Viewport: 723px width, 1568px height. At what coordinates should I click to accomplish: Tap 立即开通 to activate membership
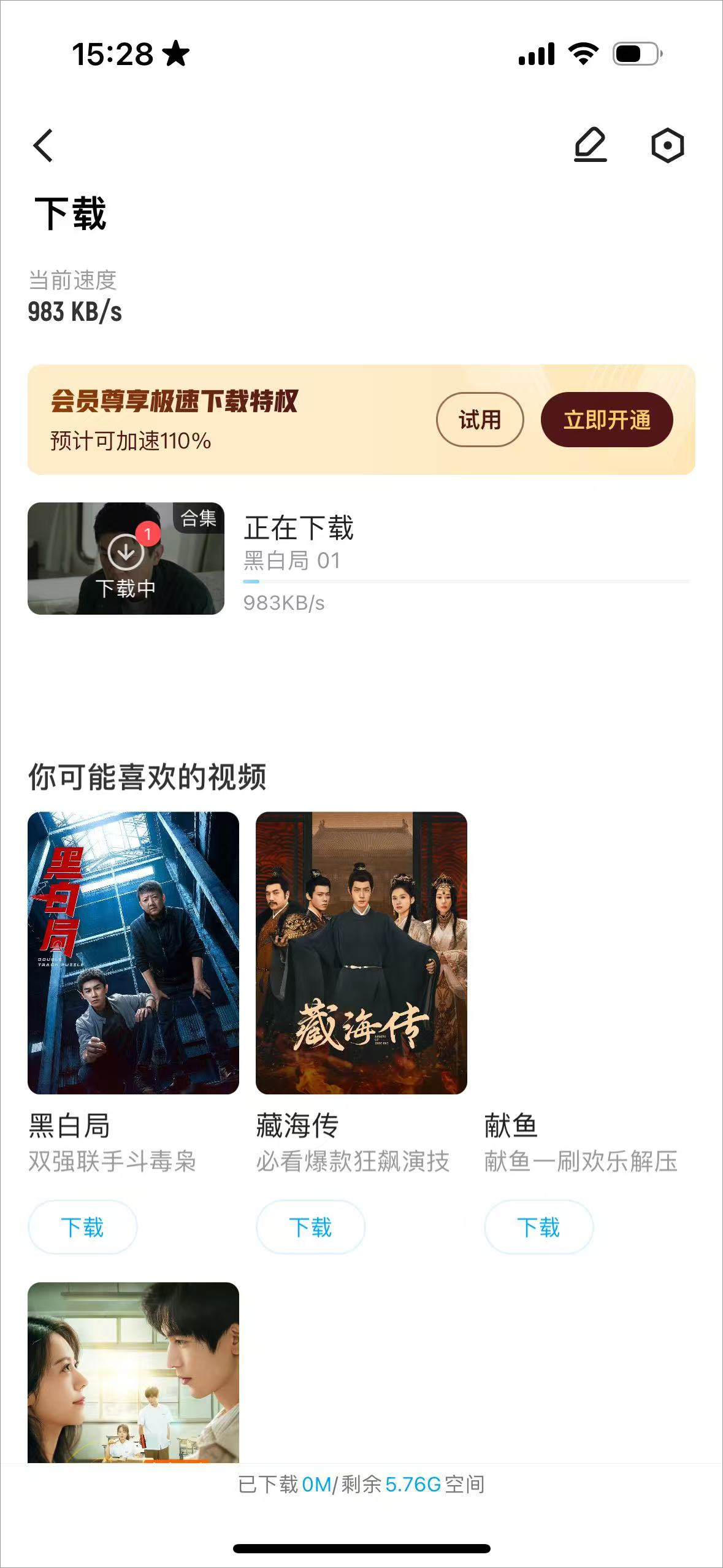point(606,420)
